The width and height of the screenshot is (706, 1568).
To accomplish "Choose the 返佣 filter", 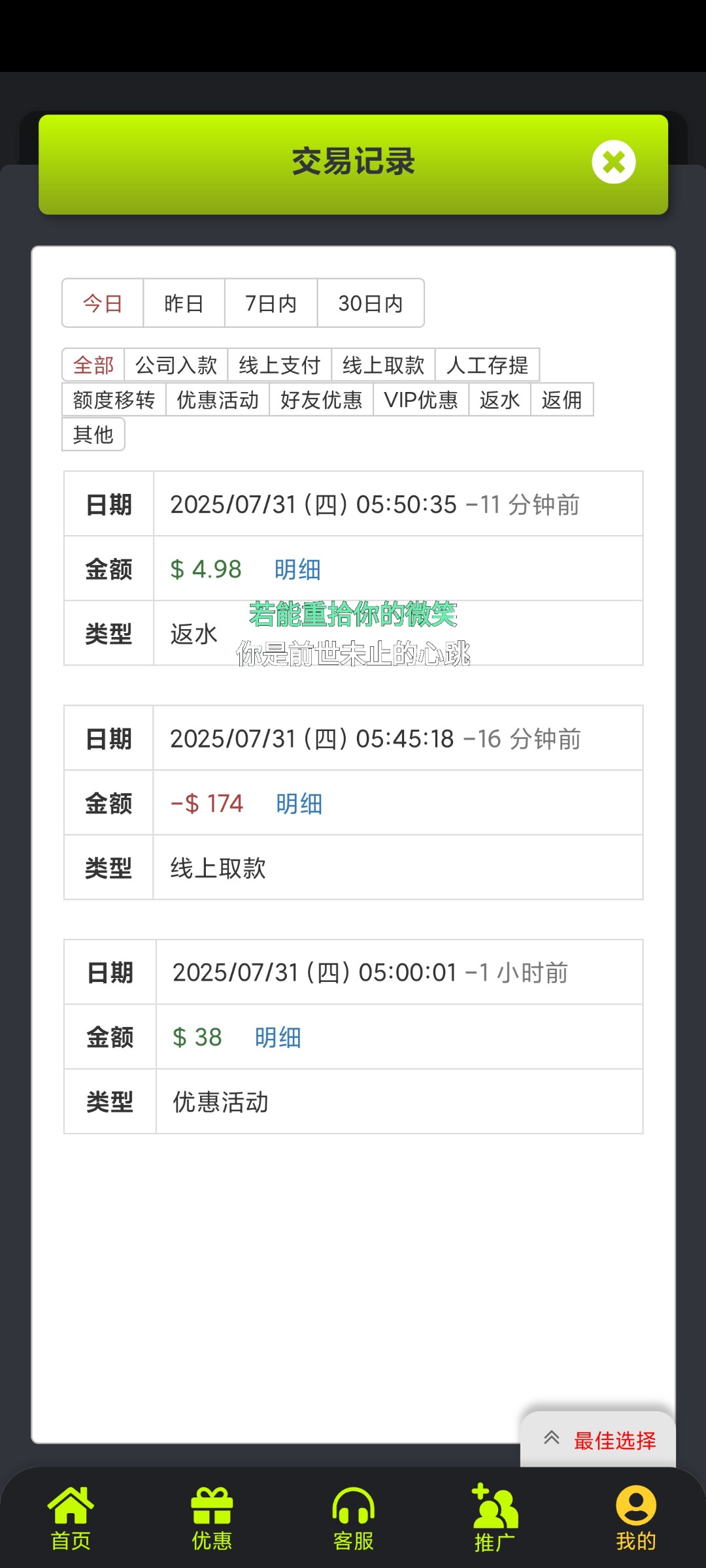I will (562, 399).
